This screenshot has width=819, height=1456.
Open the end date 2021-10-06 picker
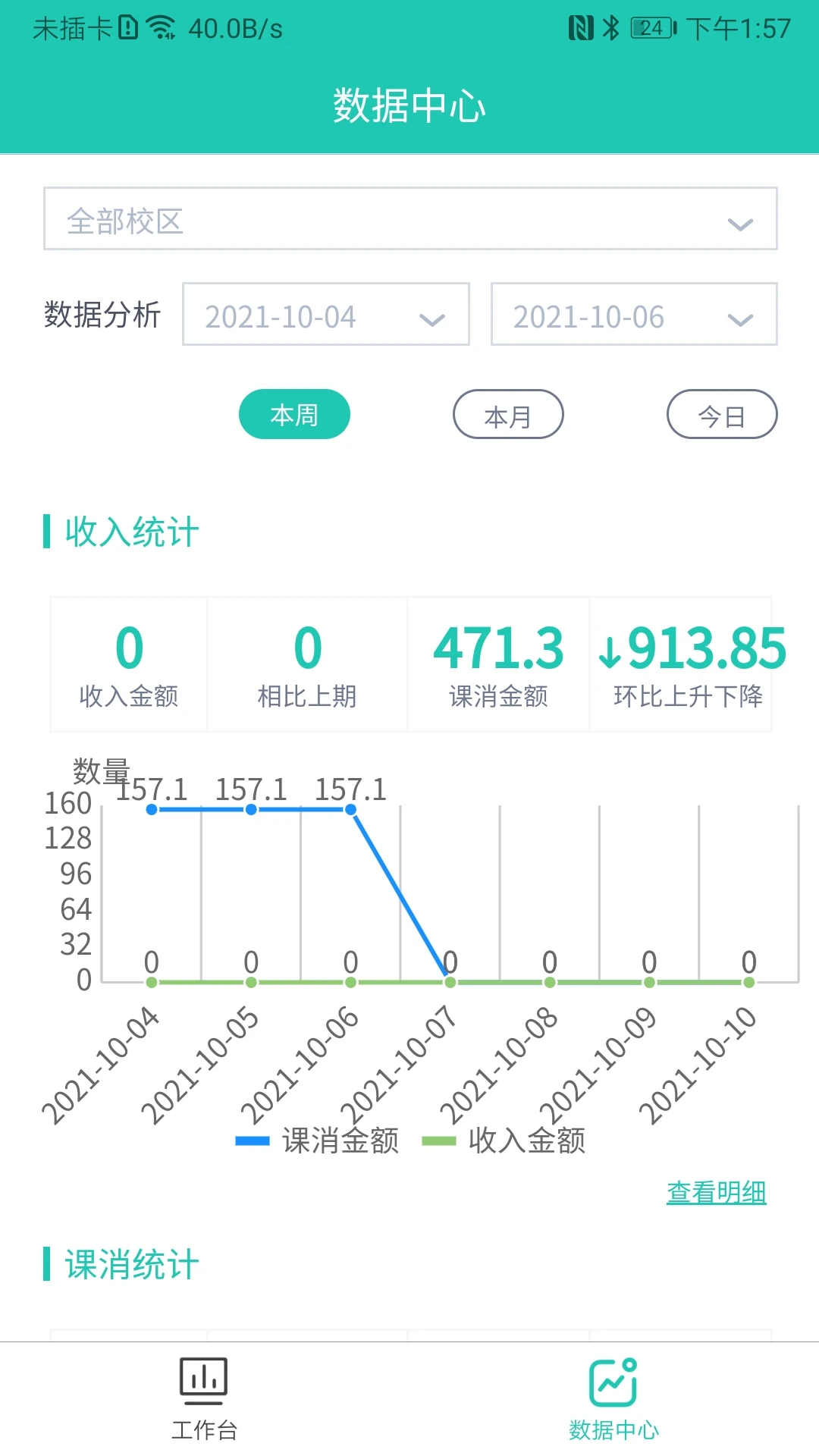coord(634,315)
